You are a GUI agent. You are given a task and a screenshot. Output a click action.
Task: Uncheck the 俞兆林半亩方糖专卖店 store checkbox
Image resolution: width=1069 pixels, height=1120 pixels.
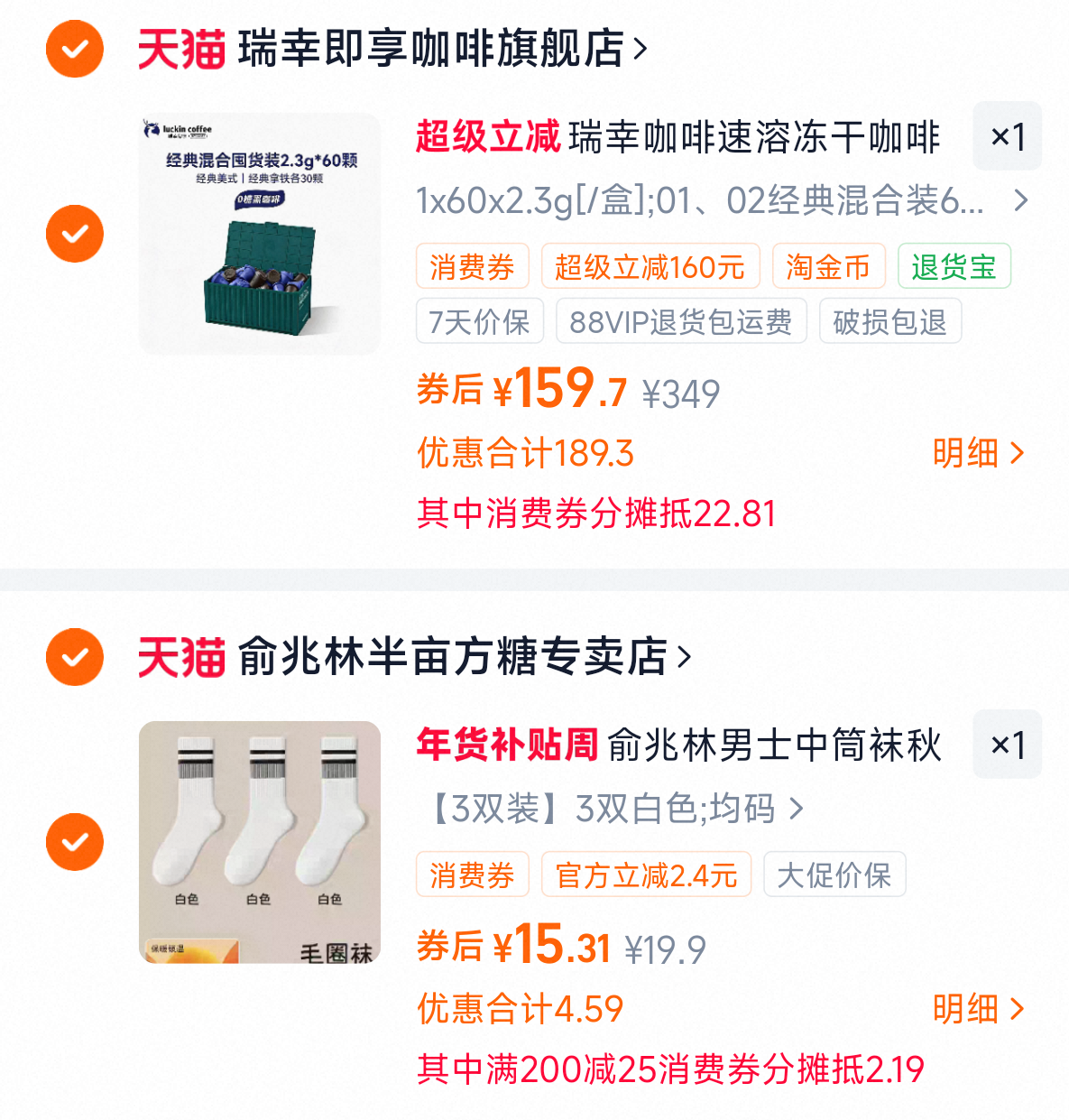[x=75, y=657]
